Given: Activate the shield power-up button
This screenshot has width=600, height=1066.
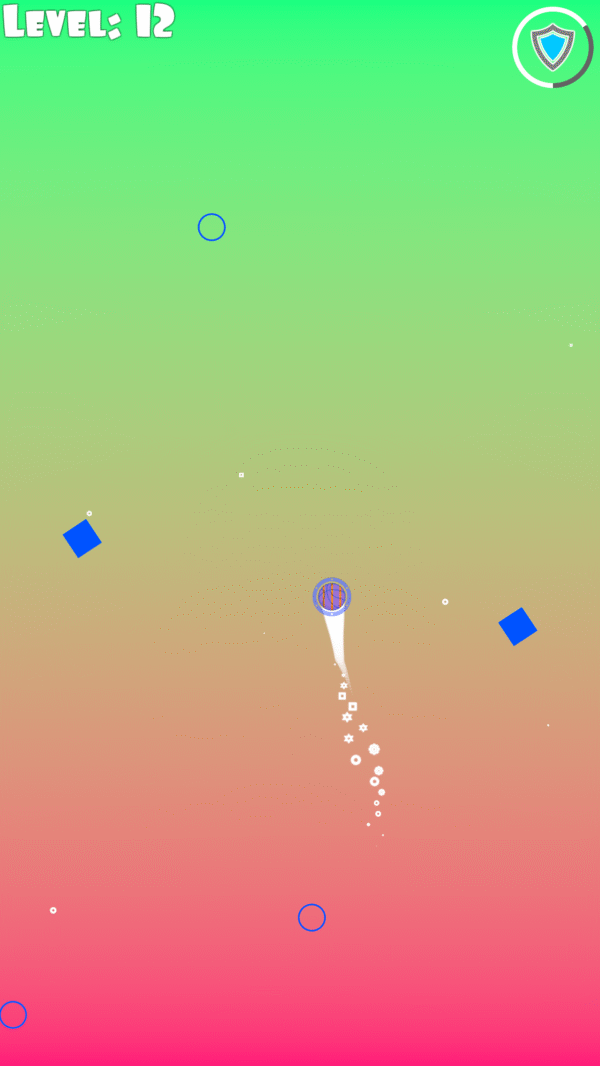Looking at the screenshot, I should pyautogui.click(x=552, y=47).
